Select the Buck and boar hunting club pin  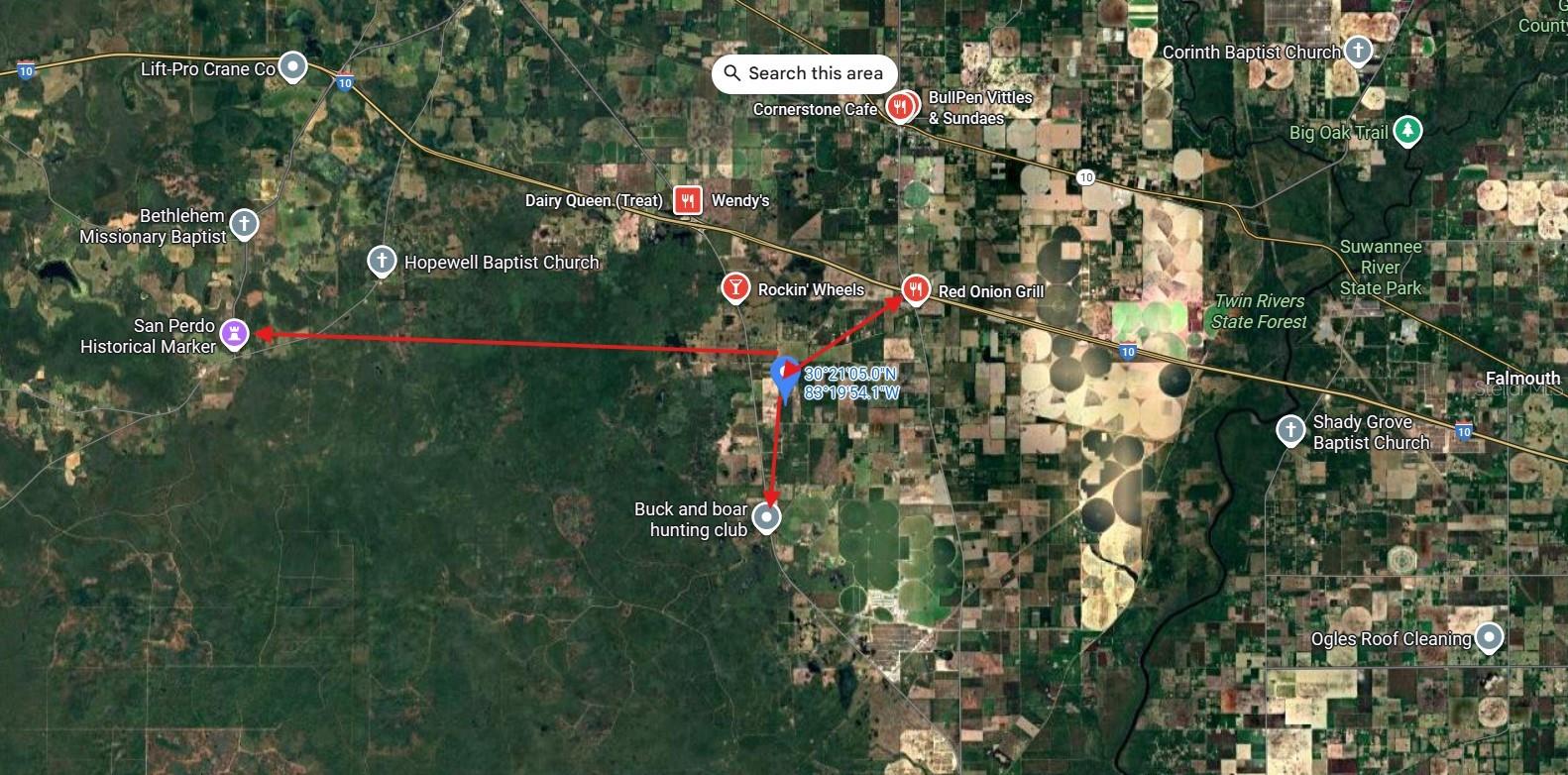click(766, 516)
